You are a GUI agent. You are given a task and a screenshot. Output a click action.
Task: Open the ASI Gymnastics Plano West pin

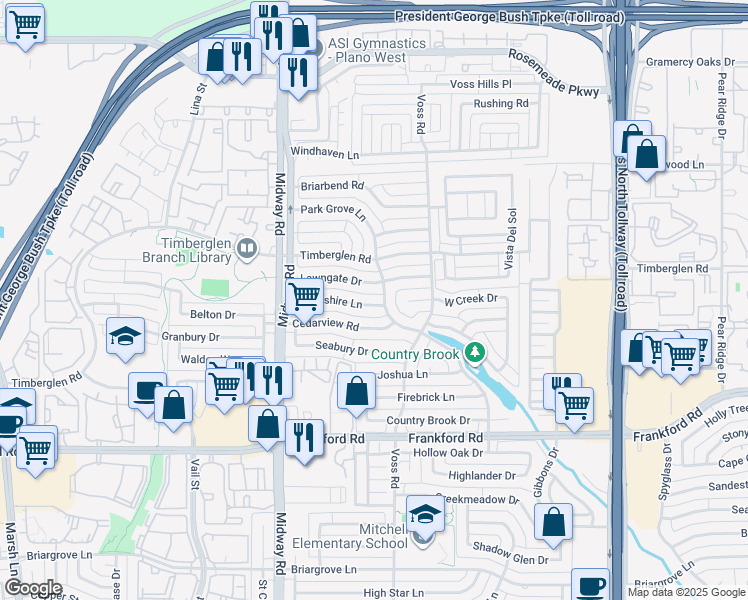pos(315,49)
